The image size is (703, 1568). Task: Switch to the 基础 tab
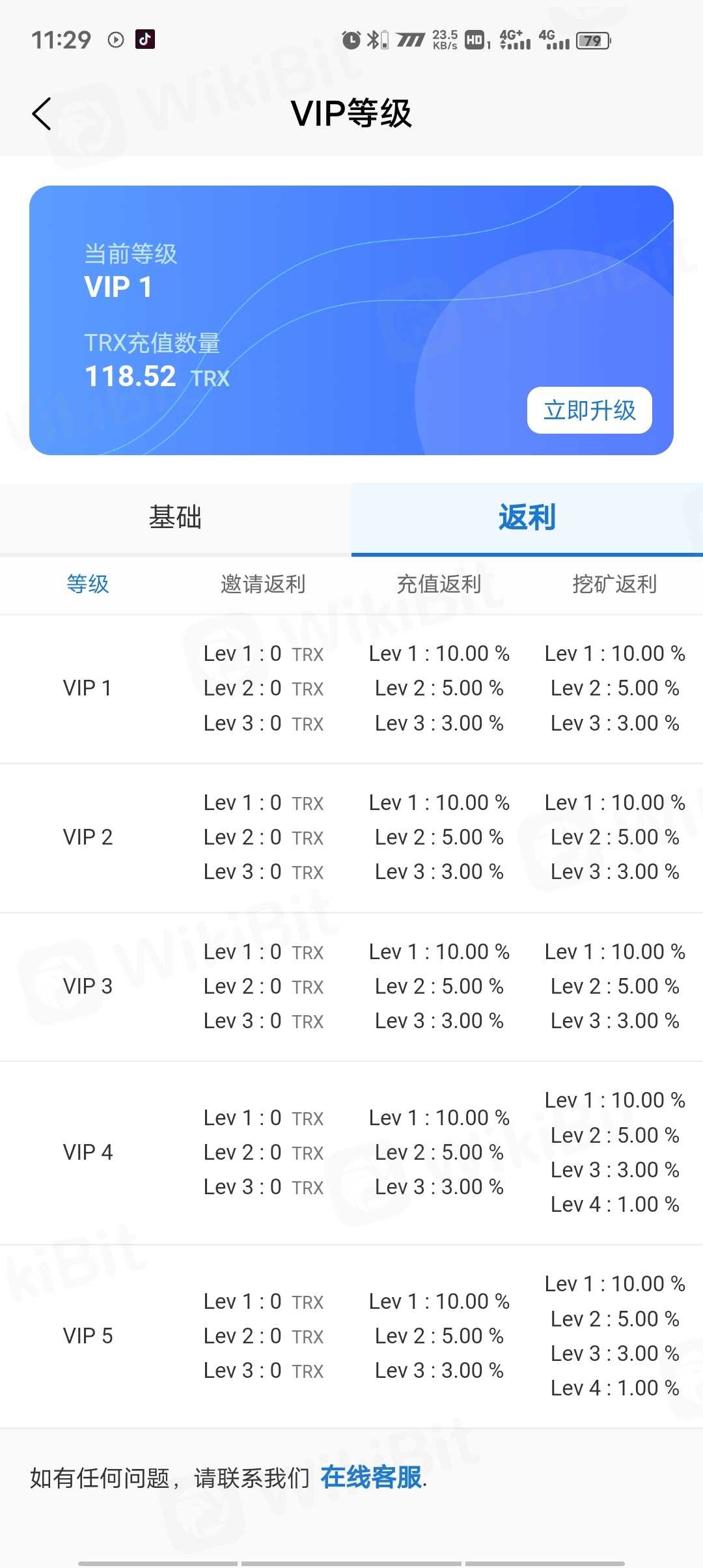175,518
